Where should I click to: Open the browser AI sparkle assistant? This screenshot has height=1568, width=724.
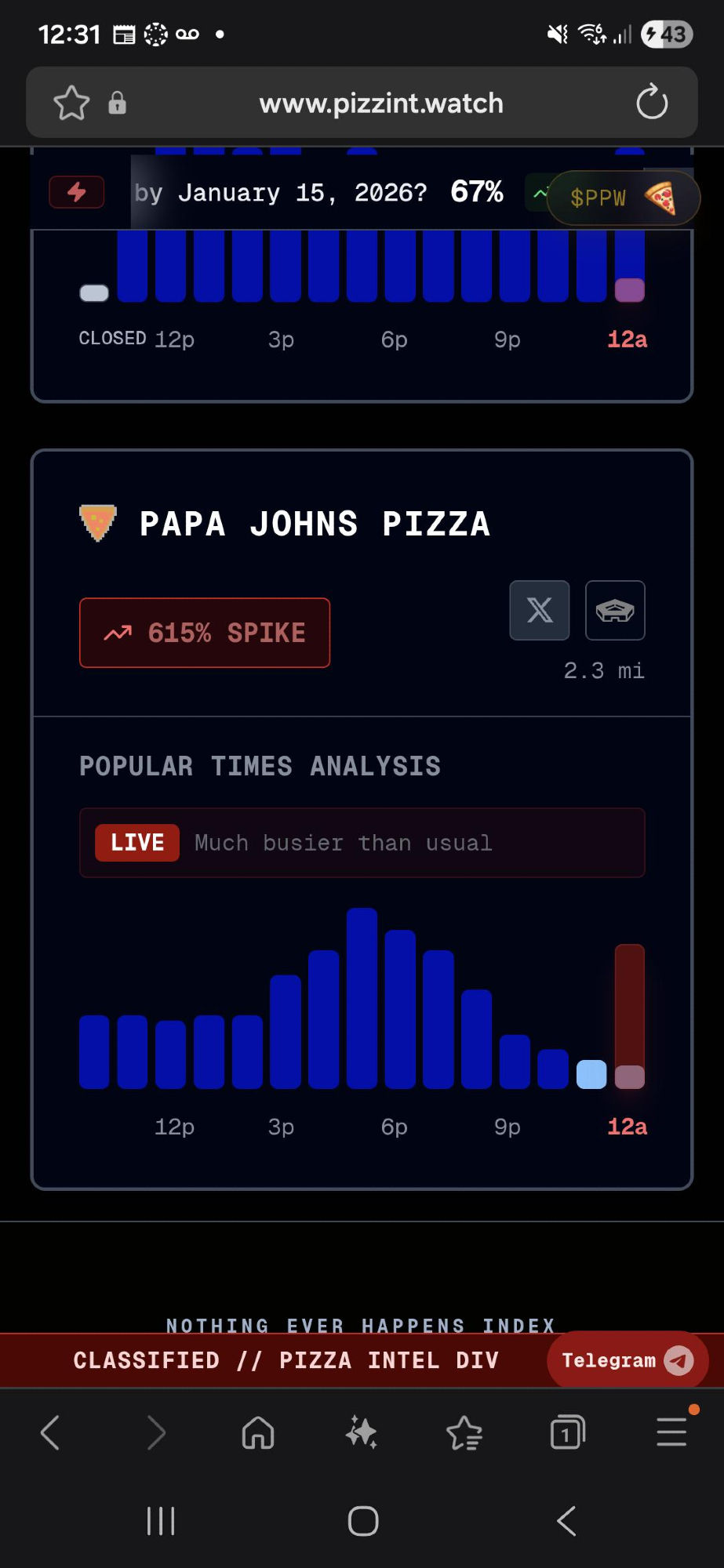[362, 1433]
